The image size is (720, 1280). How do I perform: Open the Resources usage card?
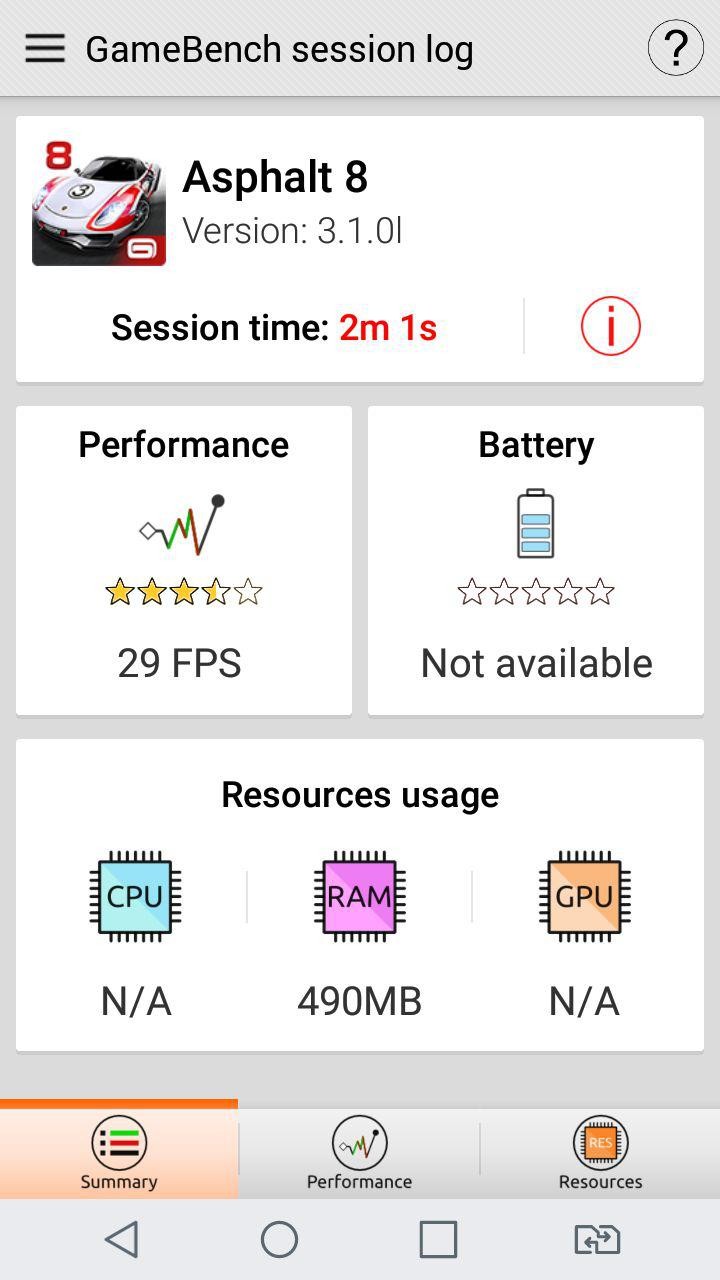(360, 895)
